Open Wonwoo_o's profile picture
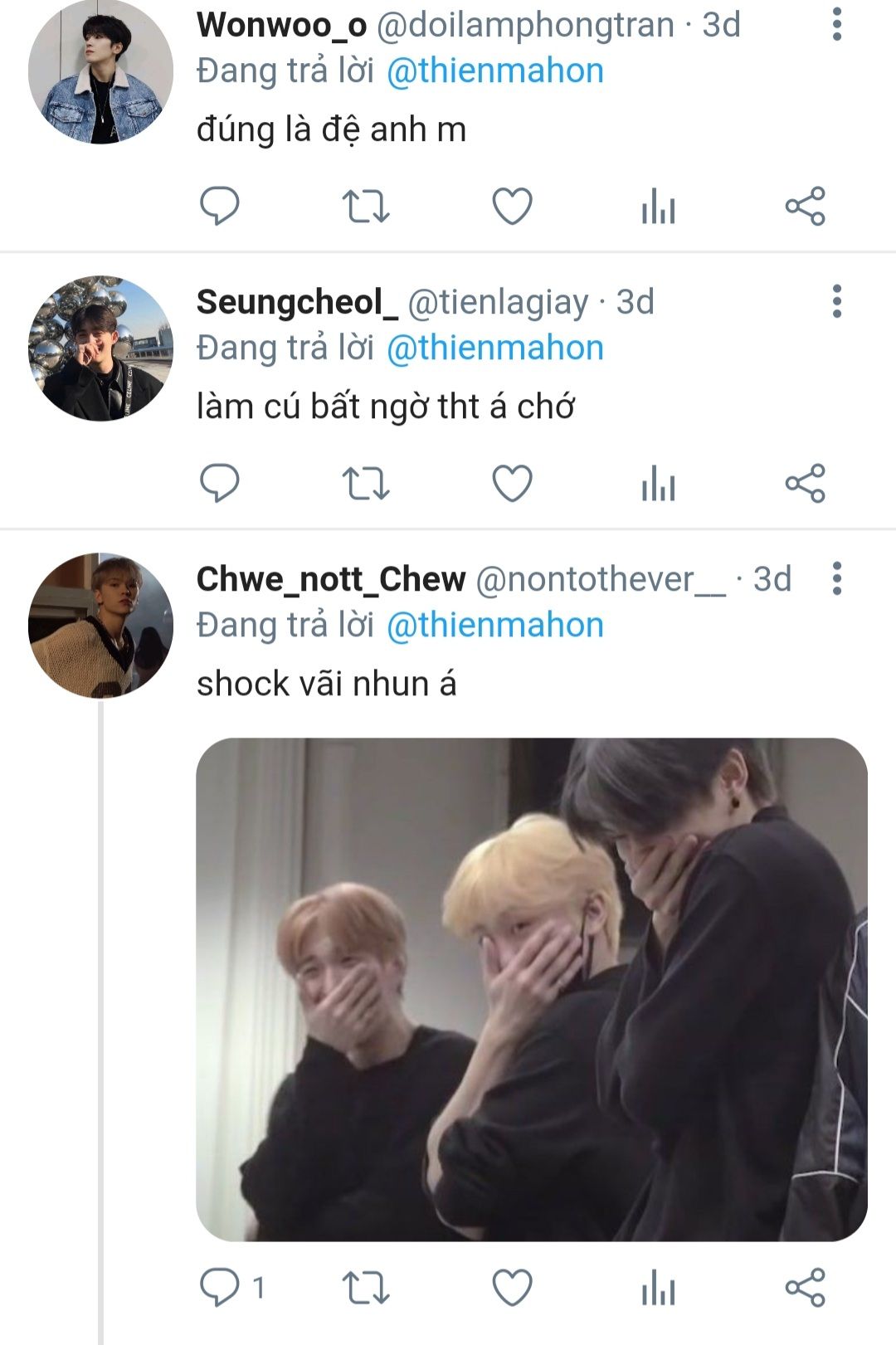This screenshot has height=1345, width=896. tap(100, 72)
